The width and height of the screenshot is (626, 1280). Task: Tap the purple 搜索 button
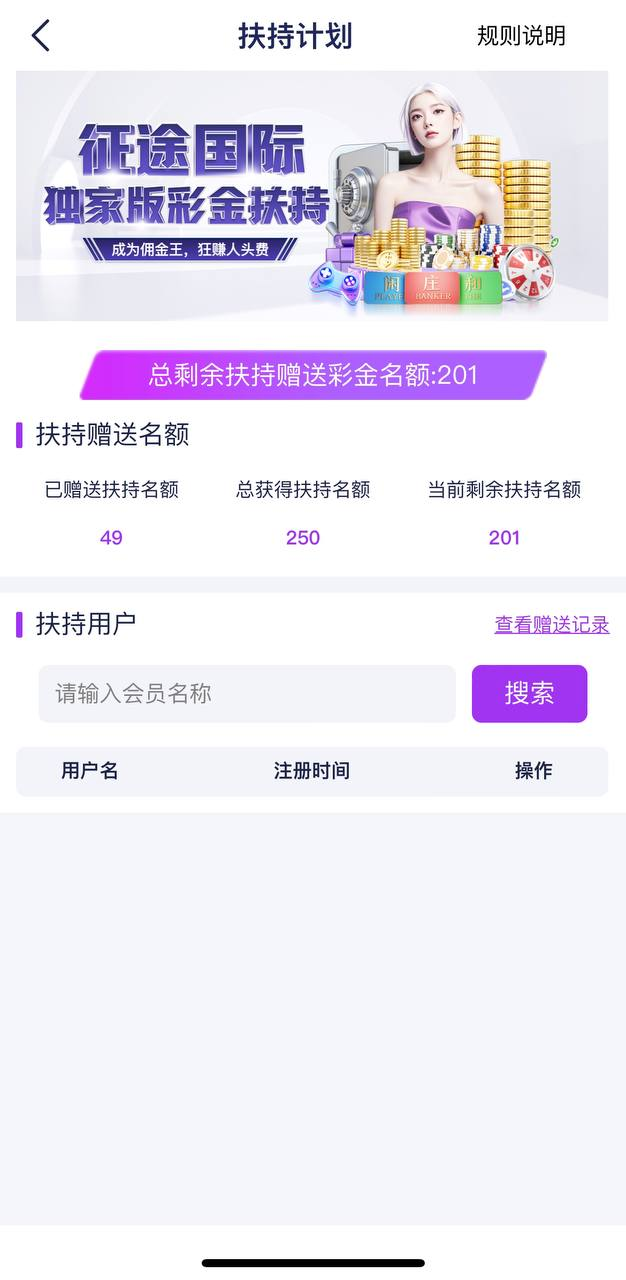[529, 693]
